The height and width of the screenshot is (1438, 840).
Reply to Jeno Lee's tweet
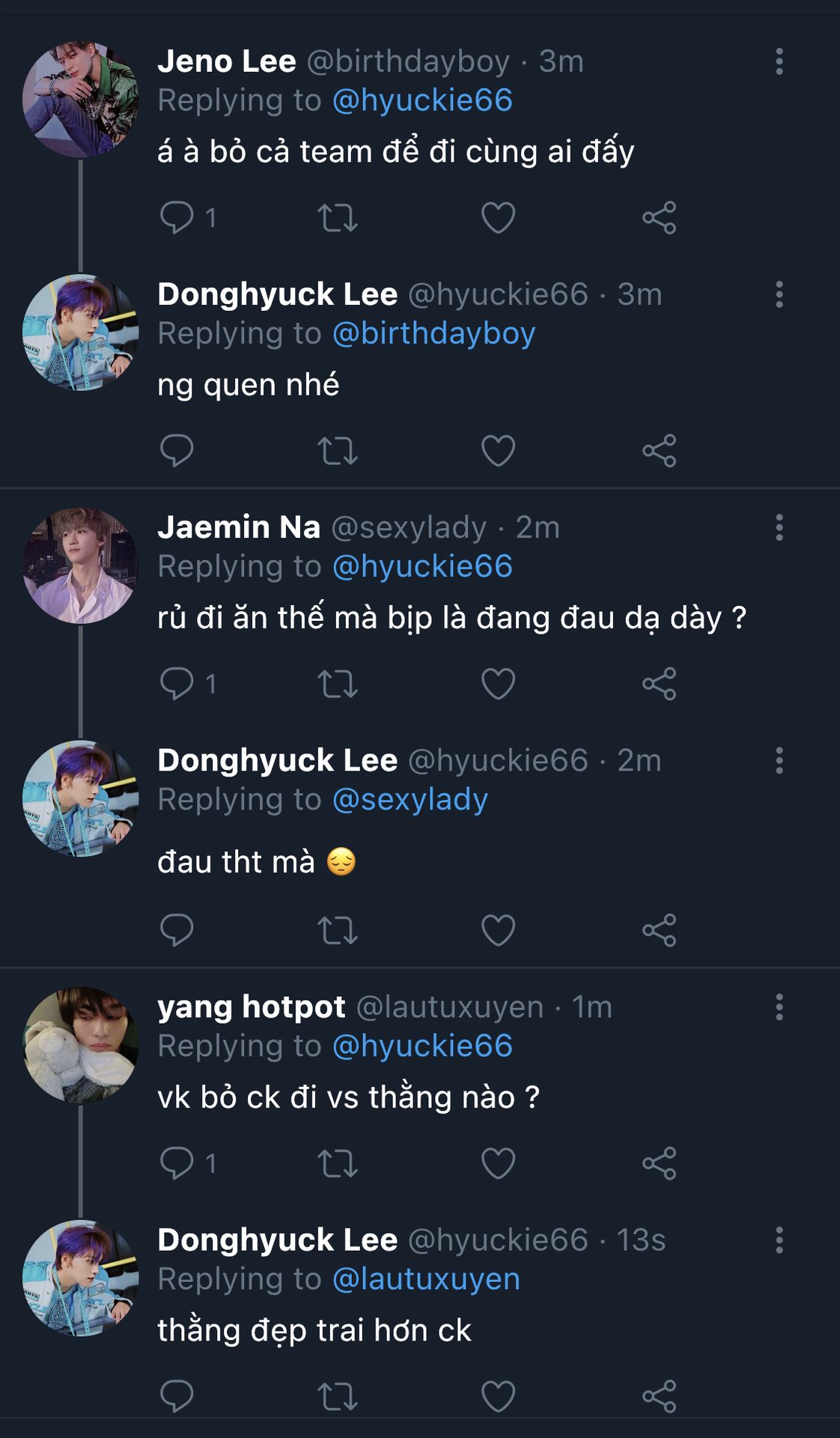coord(177,218)
